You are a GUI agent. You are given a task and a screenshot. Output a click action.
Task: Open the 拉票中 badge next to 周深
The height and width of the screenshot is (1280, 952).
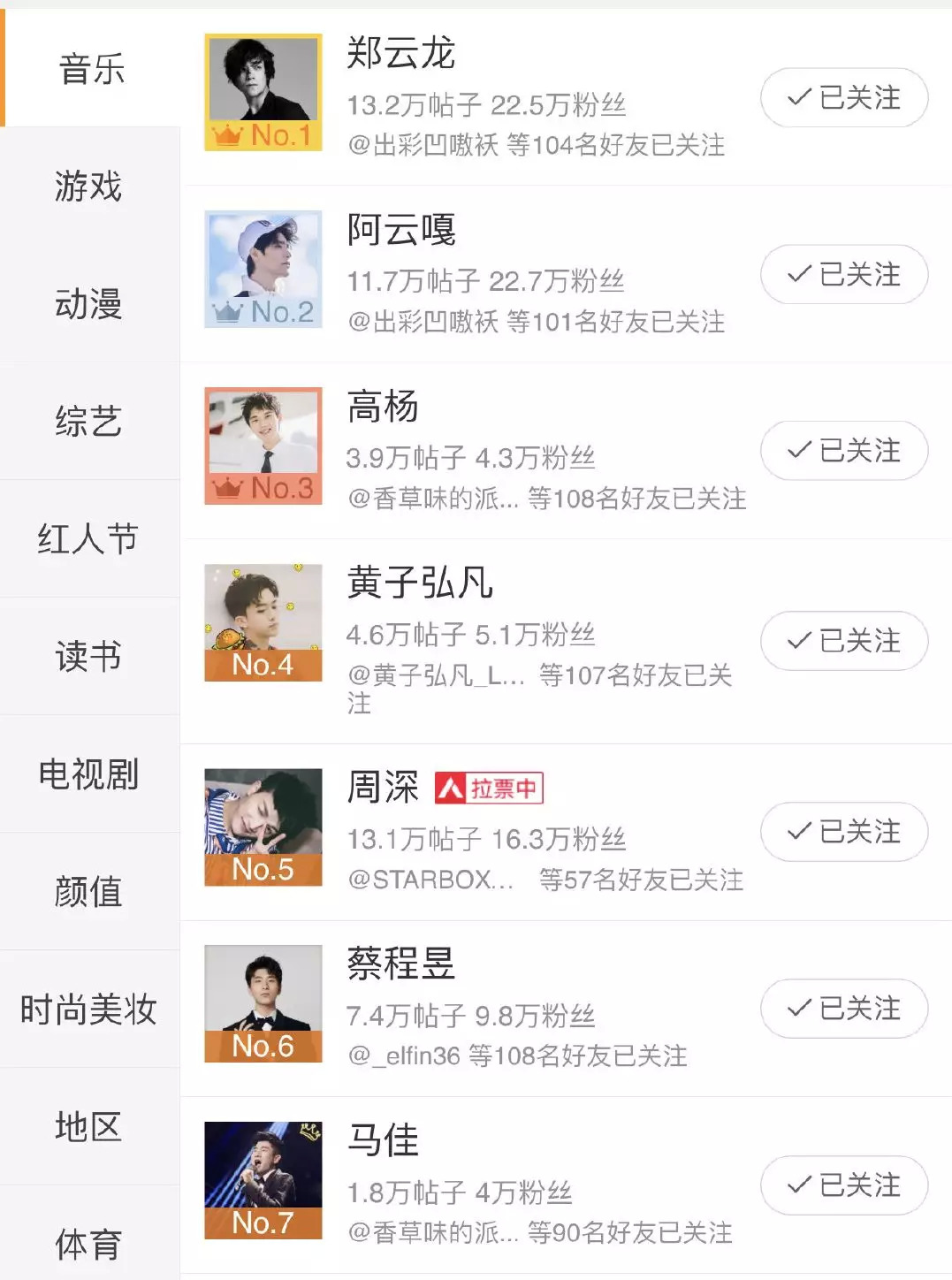click(x=489, y=788)
